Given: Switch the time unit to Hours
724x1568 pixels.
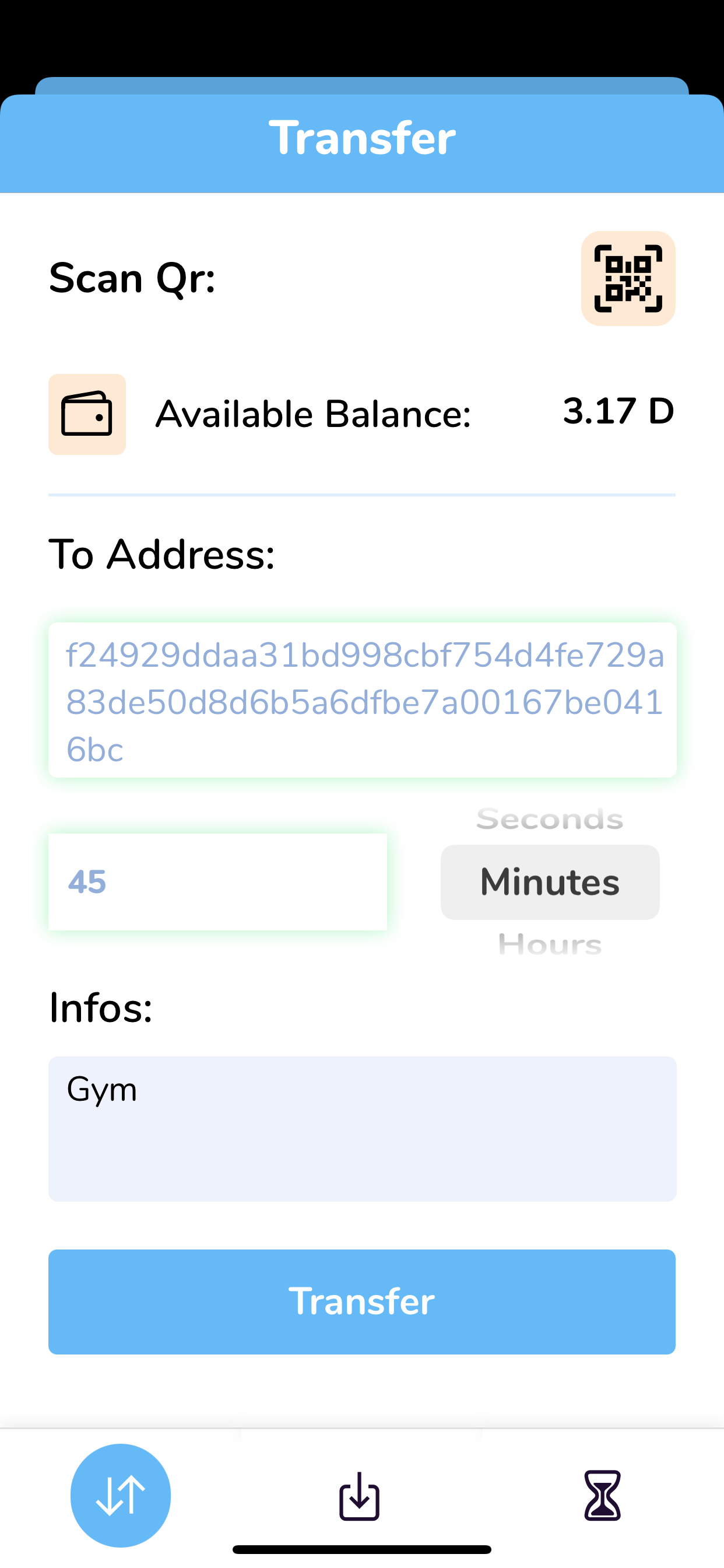Looking at the screenshot, I should point(549,944).
